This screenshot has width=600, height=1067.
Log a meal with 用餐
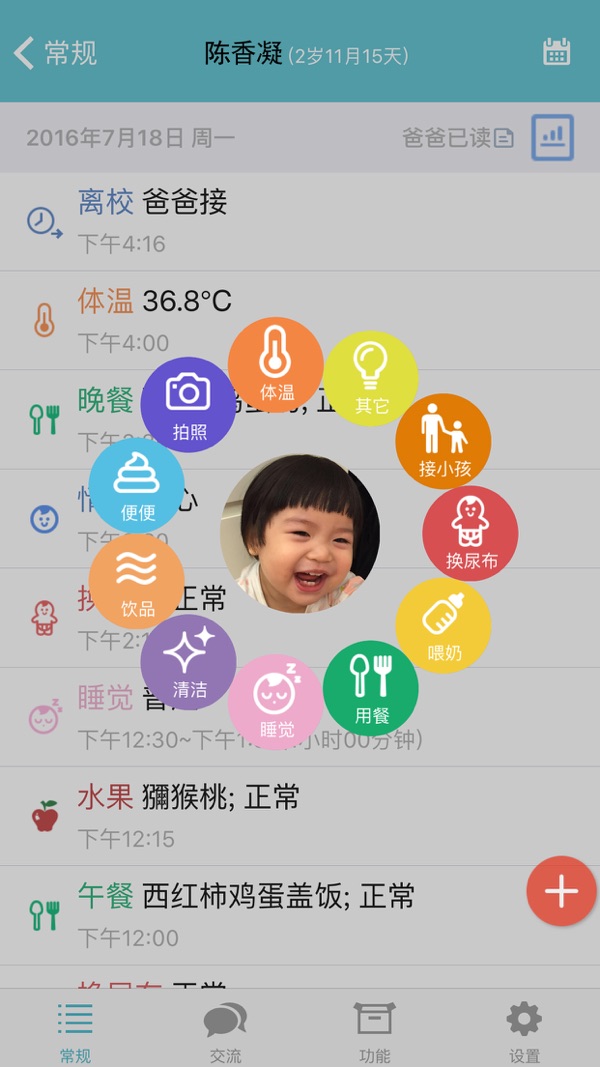click(x=371, y=688)
